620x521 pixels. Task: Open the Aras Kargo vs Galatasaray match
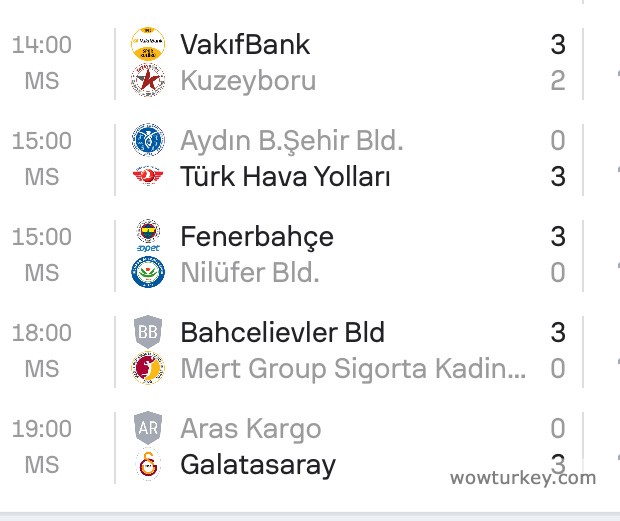tap(340, 446)
